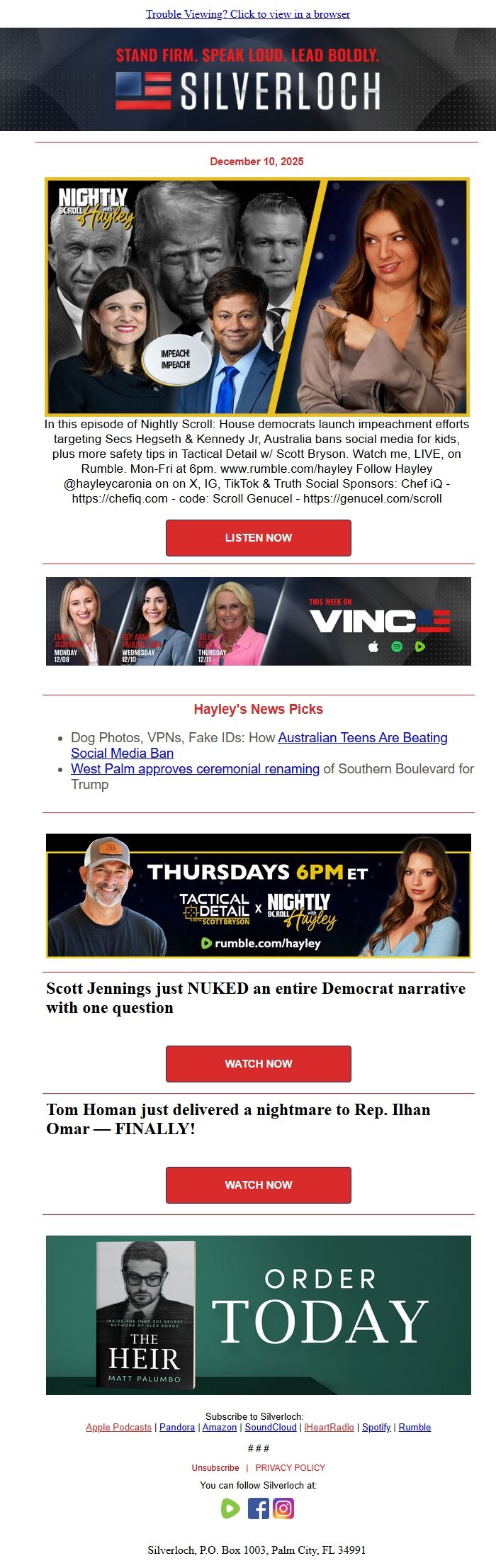Open the Amazon subscribe link
This screenshot has width=496, height=1568.
pos(219,1427)
